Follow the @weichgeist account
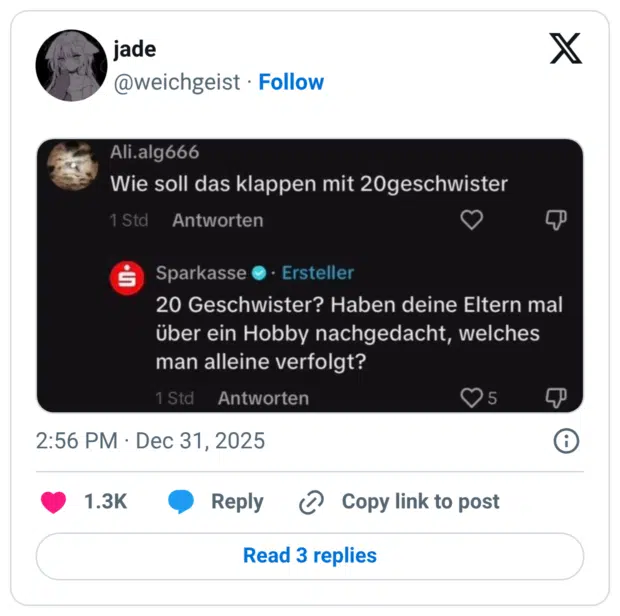The height and width of the screenshot is (616, 620). tap(291, 82)
